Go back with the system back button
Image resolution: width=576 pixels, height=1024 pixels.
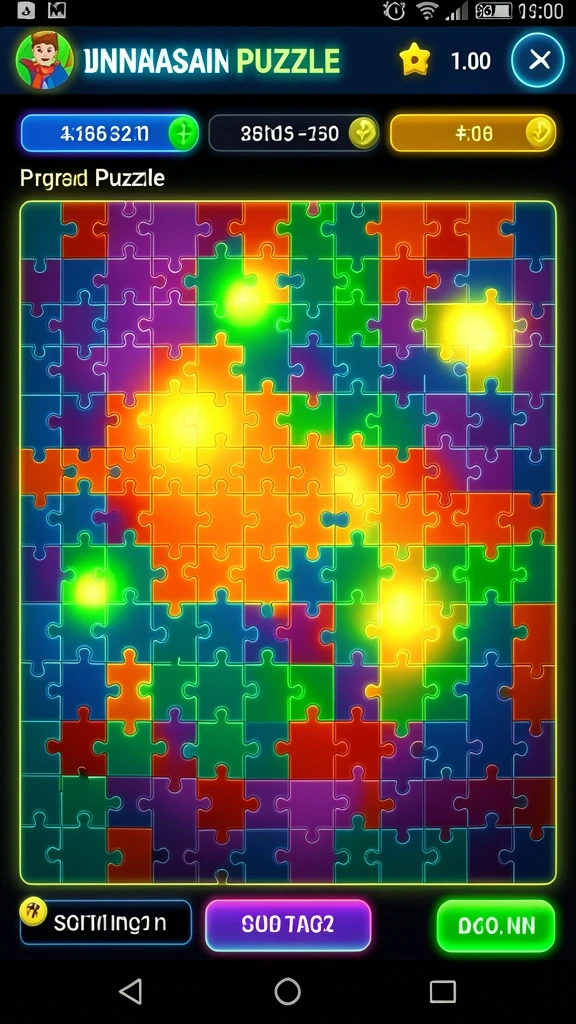(x=131, y=991)
